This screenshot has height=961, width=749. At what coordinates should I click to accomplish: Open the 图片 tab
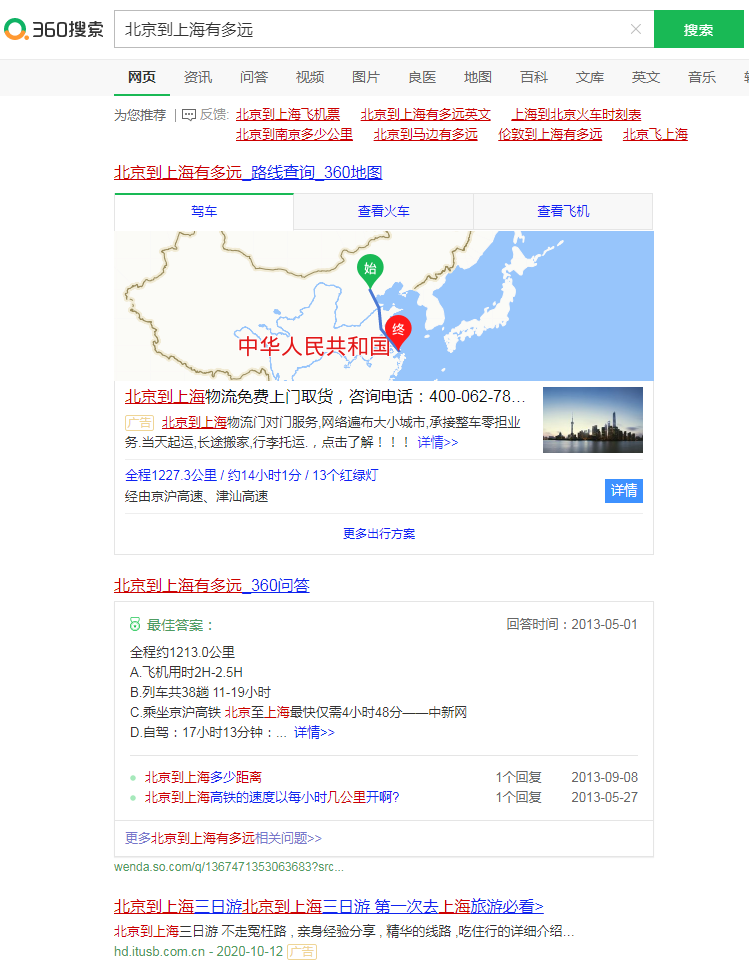366,77
